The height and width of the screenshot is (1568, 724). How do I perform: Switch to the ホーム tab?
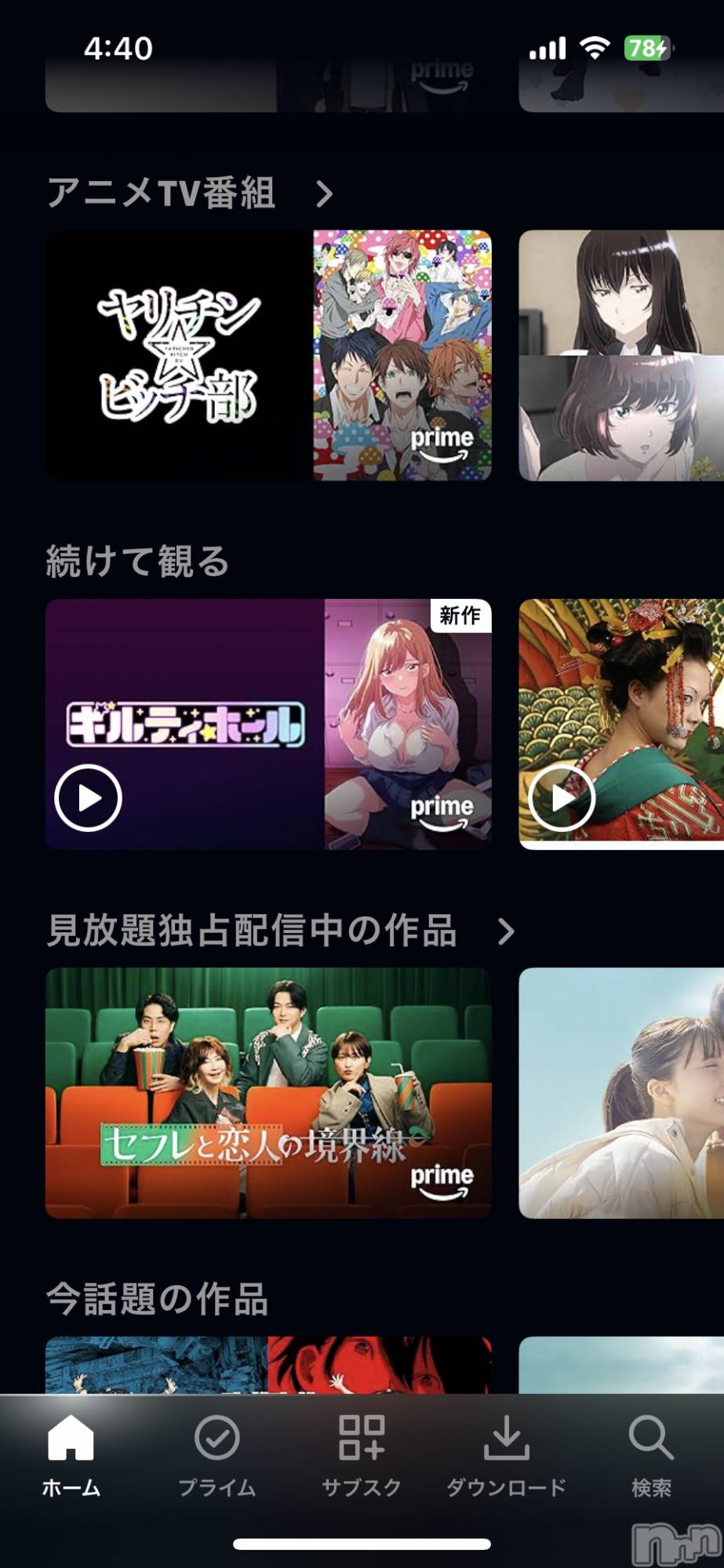71,1456
